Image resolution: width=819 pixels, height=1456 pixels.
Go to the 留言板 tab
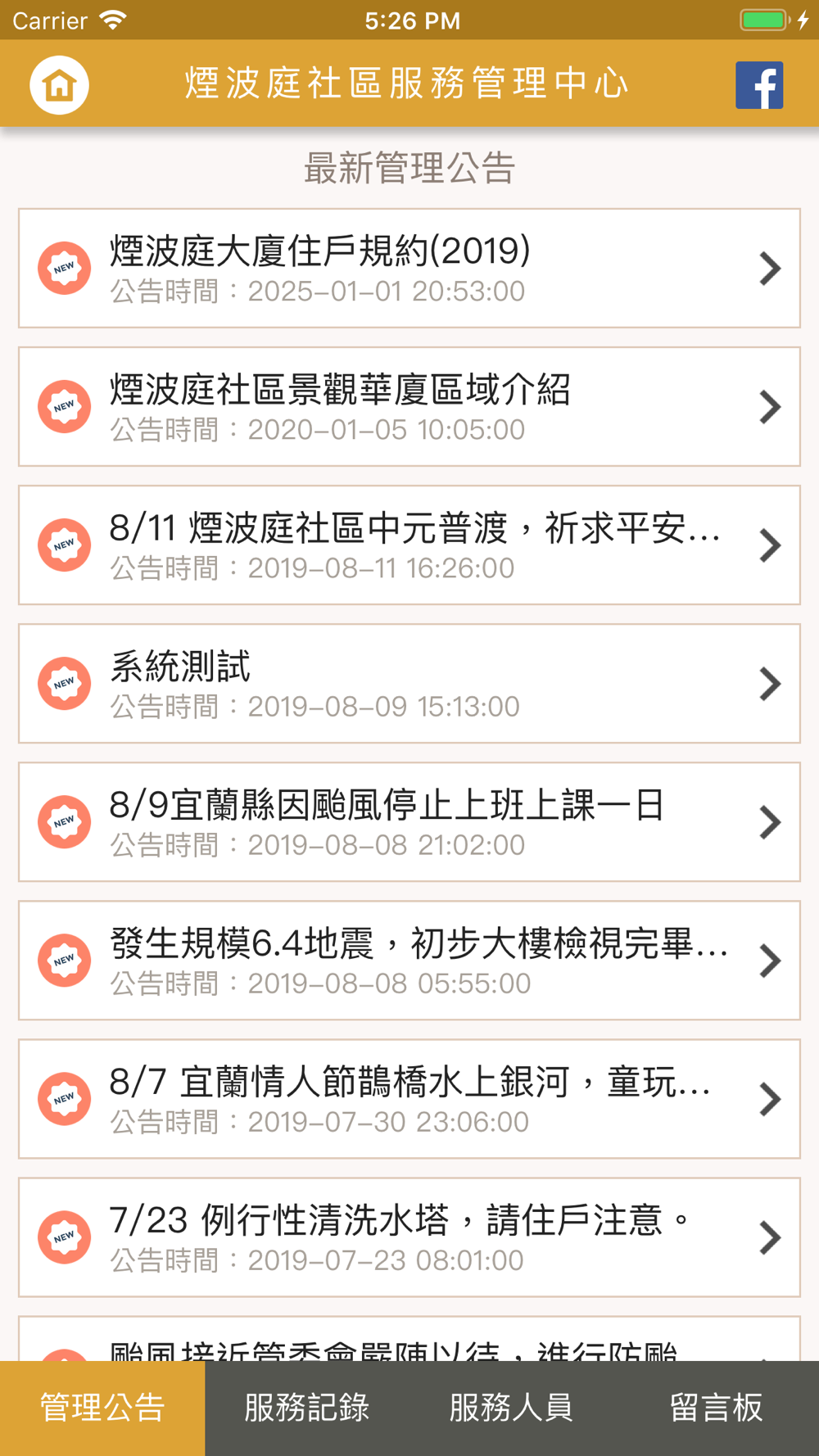(x=717, y=1408)
